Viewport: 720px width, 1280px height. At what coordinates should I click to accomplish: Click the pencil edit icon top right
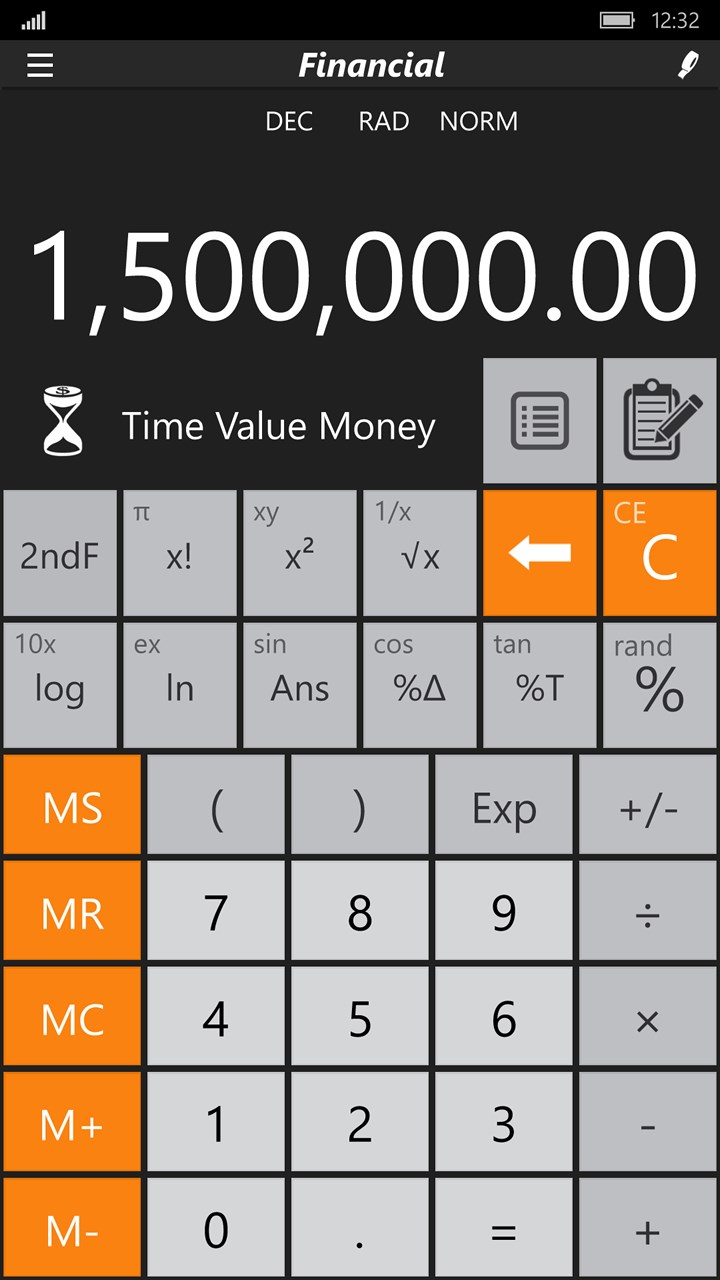coord(684,65)
